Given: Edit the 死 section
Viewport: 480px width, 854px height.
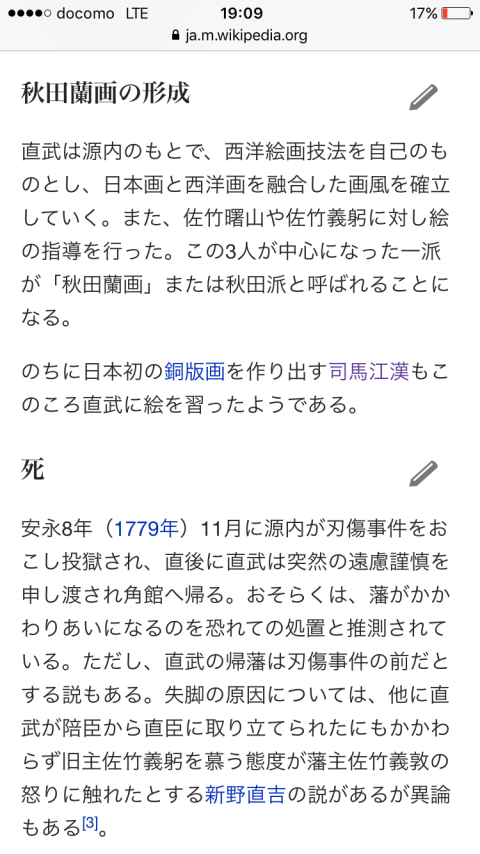Looking at the screenshot, I should tap(423, 473).
